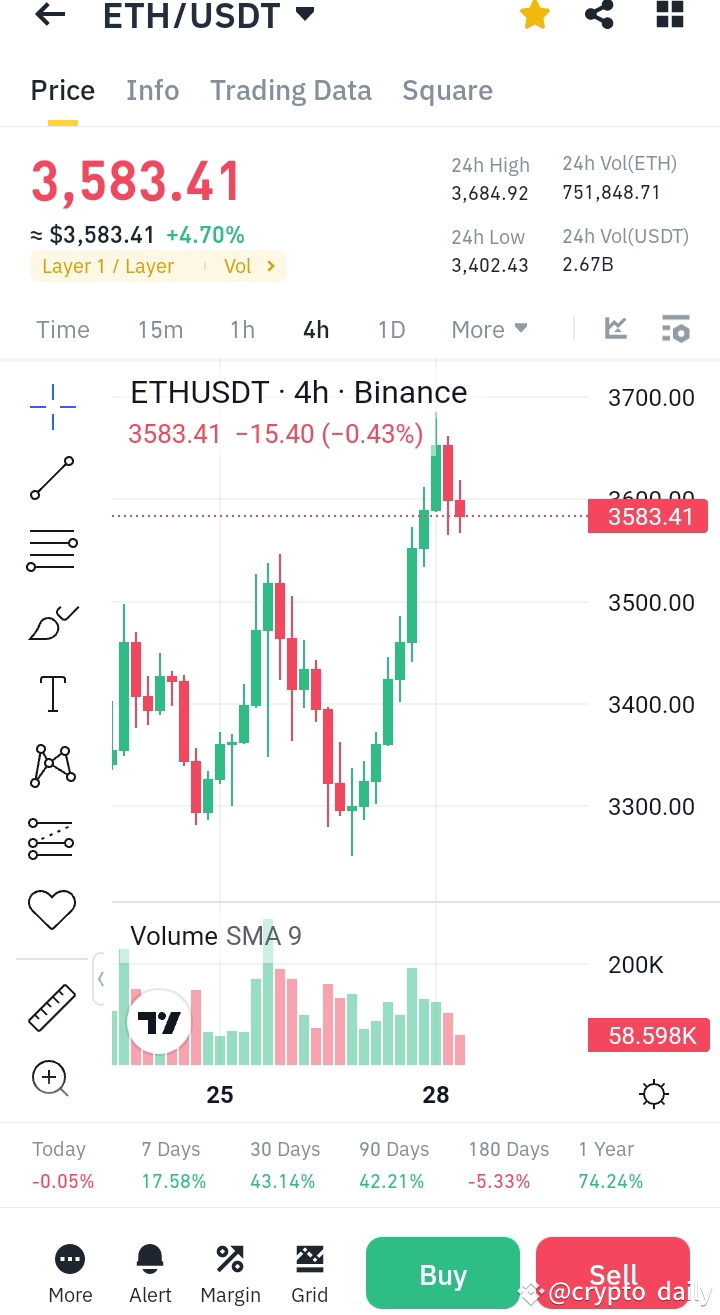Open the Square tab
This screenshot has height=1315, width=720.
pos(447,90)
